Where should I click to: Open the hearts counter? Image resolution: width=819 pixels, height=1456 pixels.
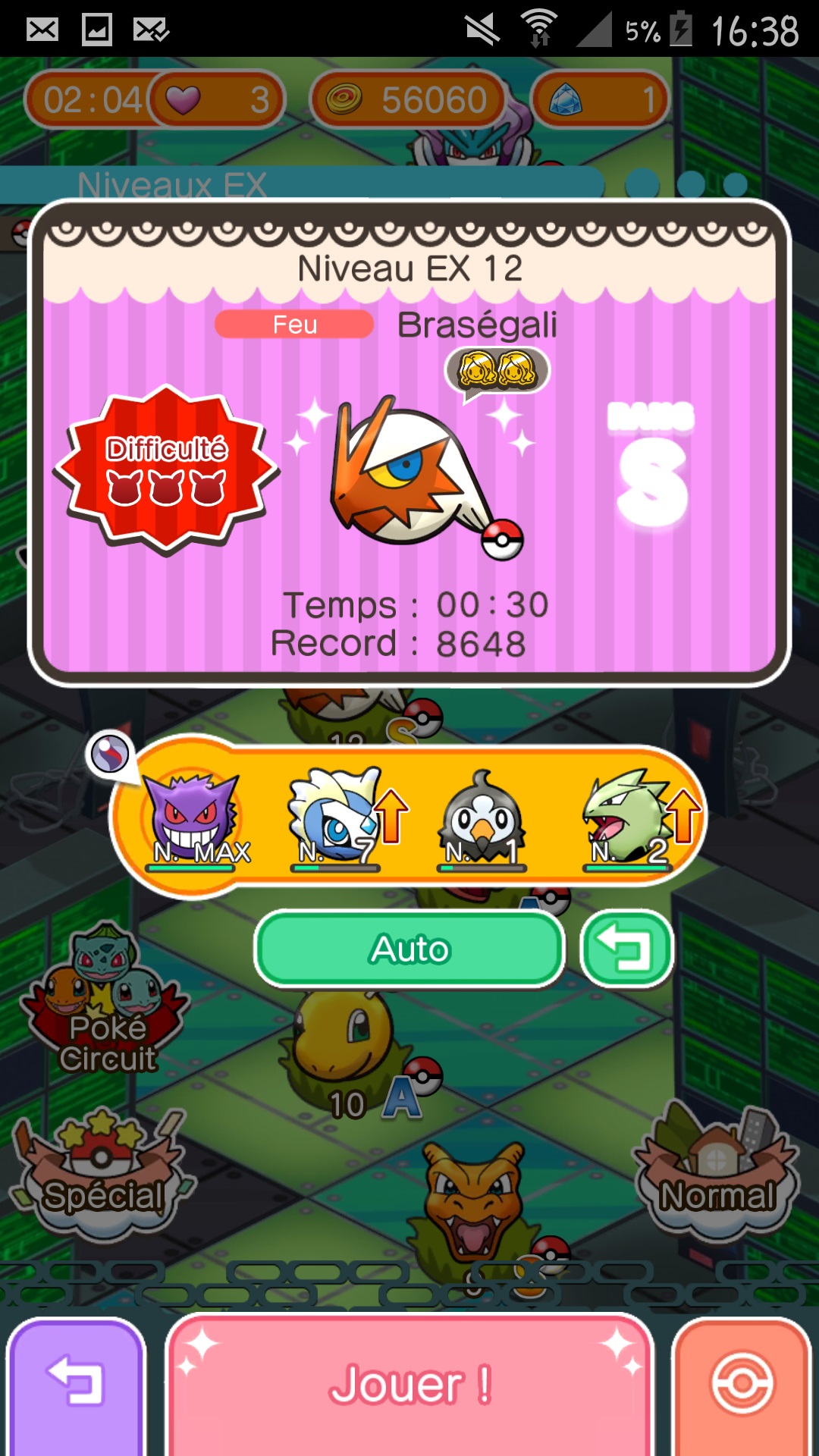218,99
